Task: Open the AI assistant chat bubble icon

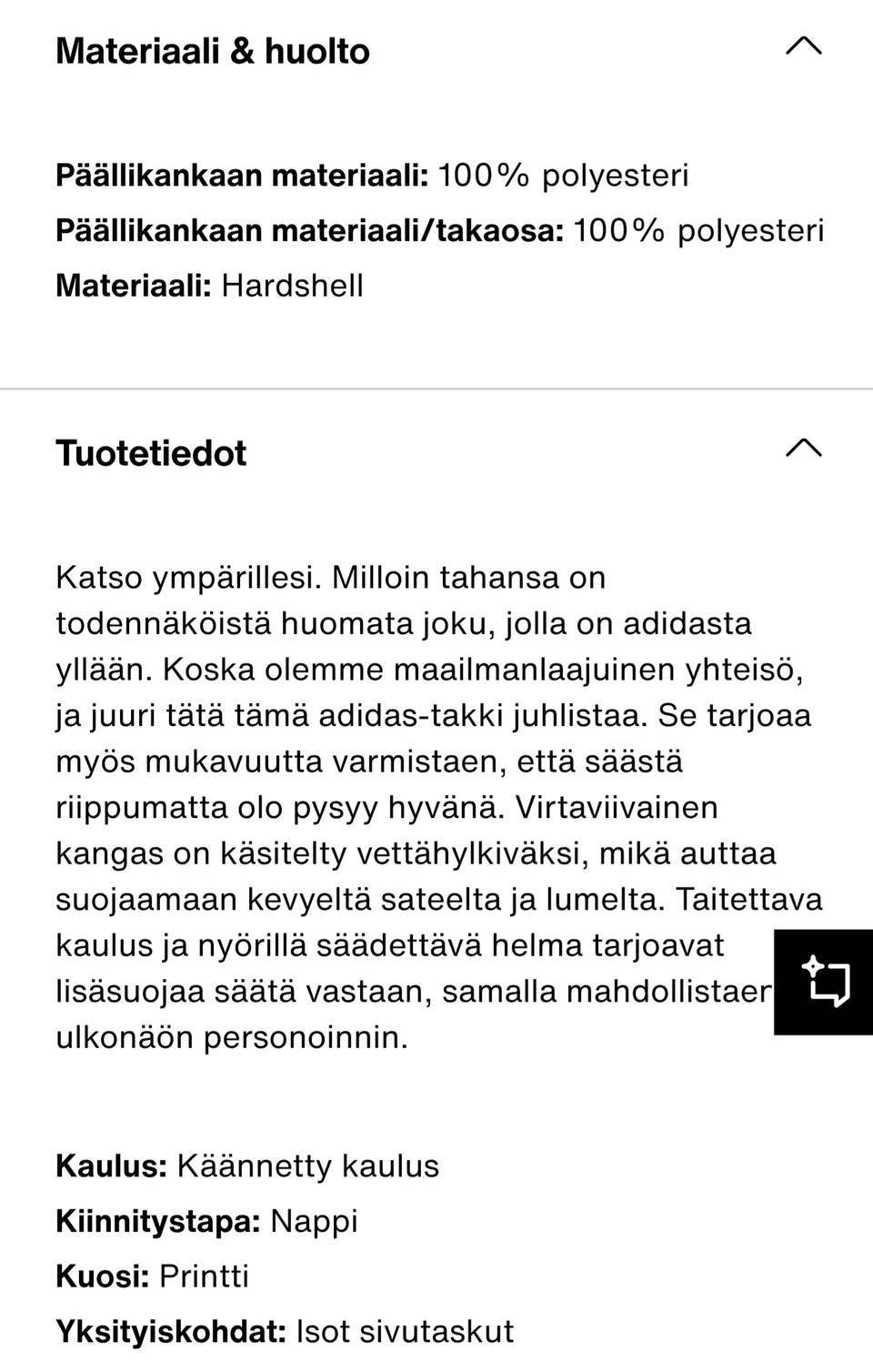Action: click(x=823, y=980)
